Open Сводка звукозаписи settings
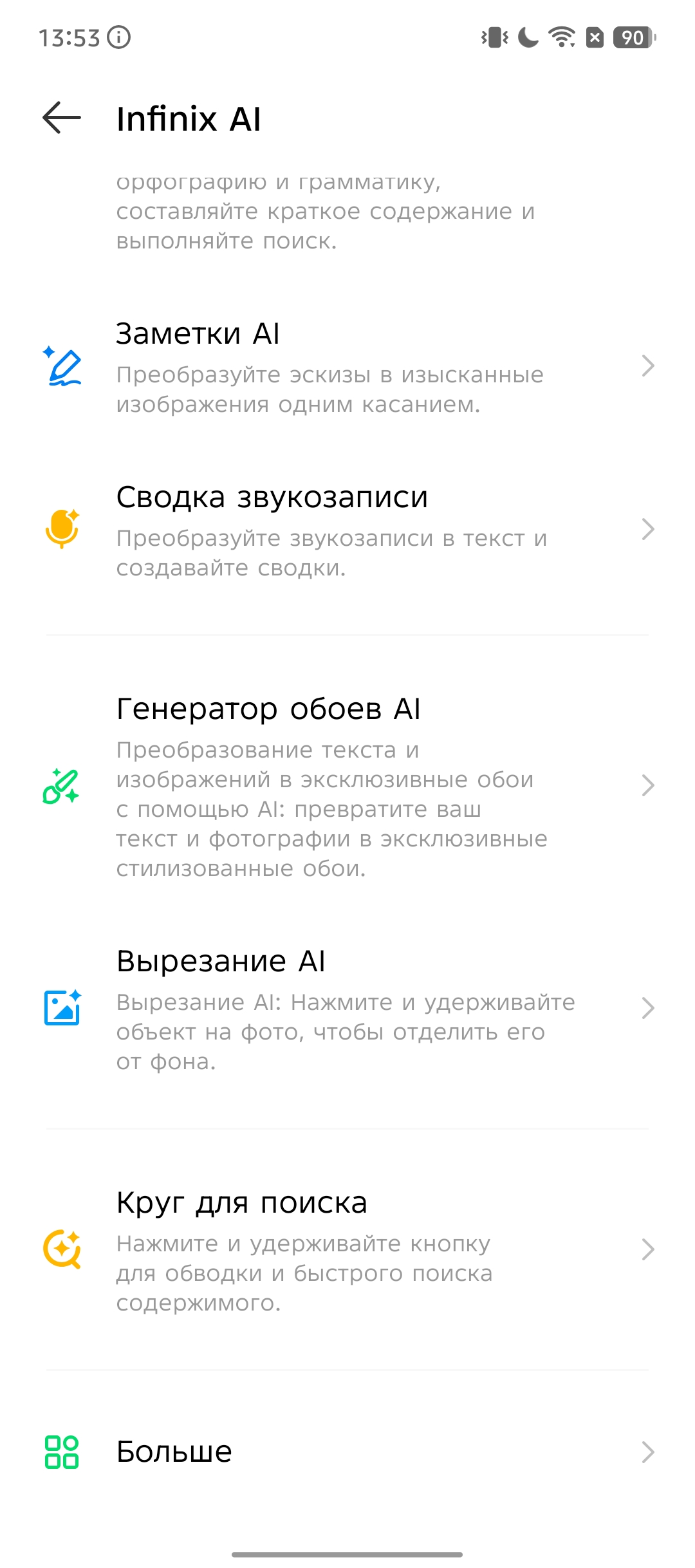Image resolution: width=695 pixels, height=1568 pixels. point(347,530)
